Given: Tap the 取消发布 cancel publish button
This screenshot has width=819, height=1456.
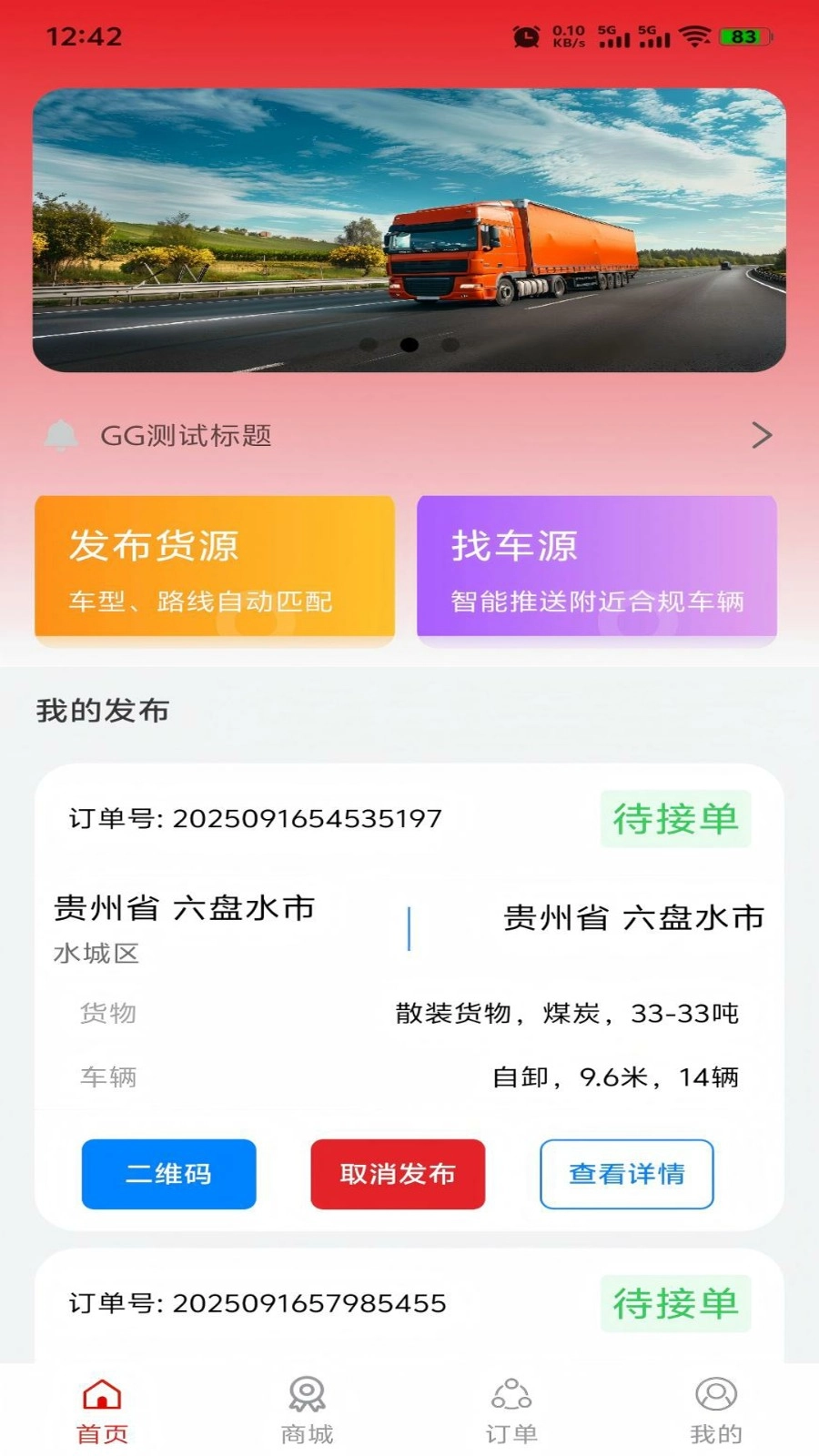Looking at the screenshot, I should pos(398,1175).
